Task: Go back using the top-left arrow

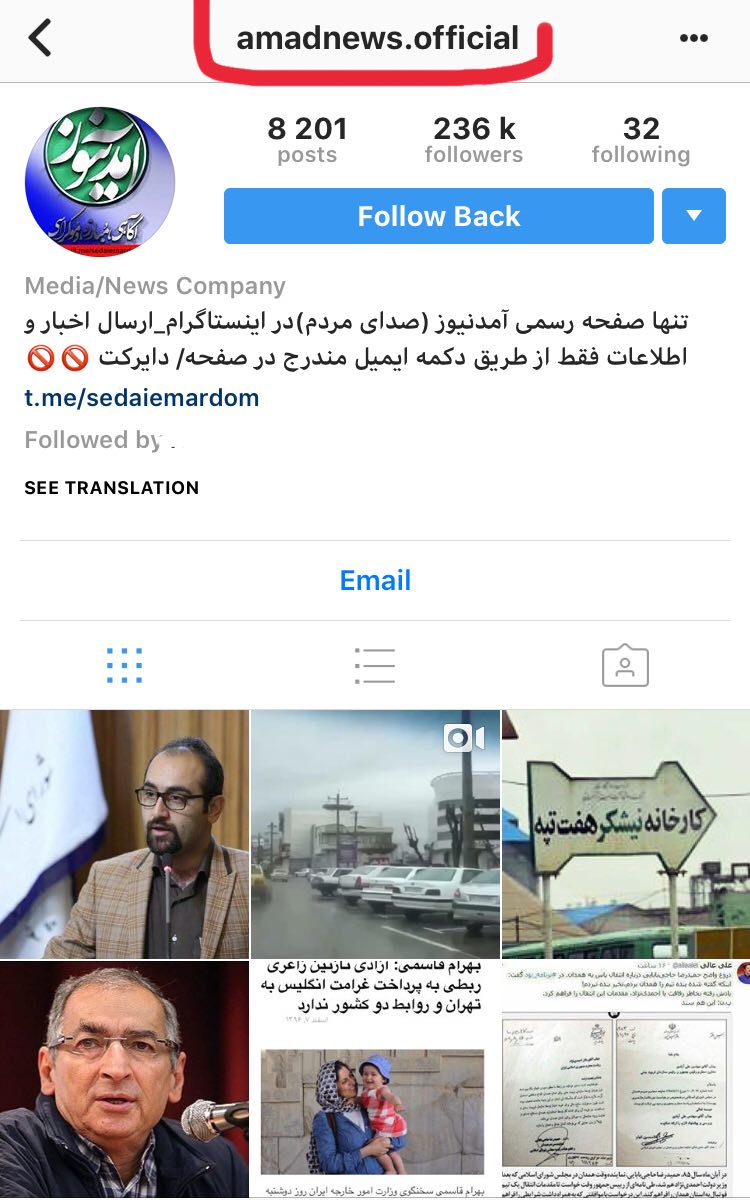Action: click(40, 38)
